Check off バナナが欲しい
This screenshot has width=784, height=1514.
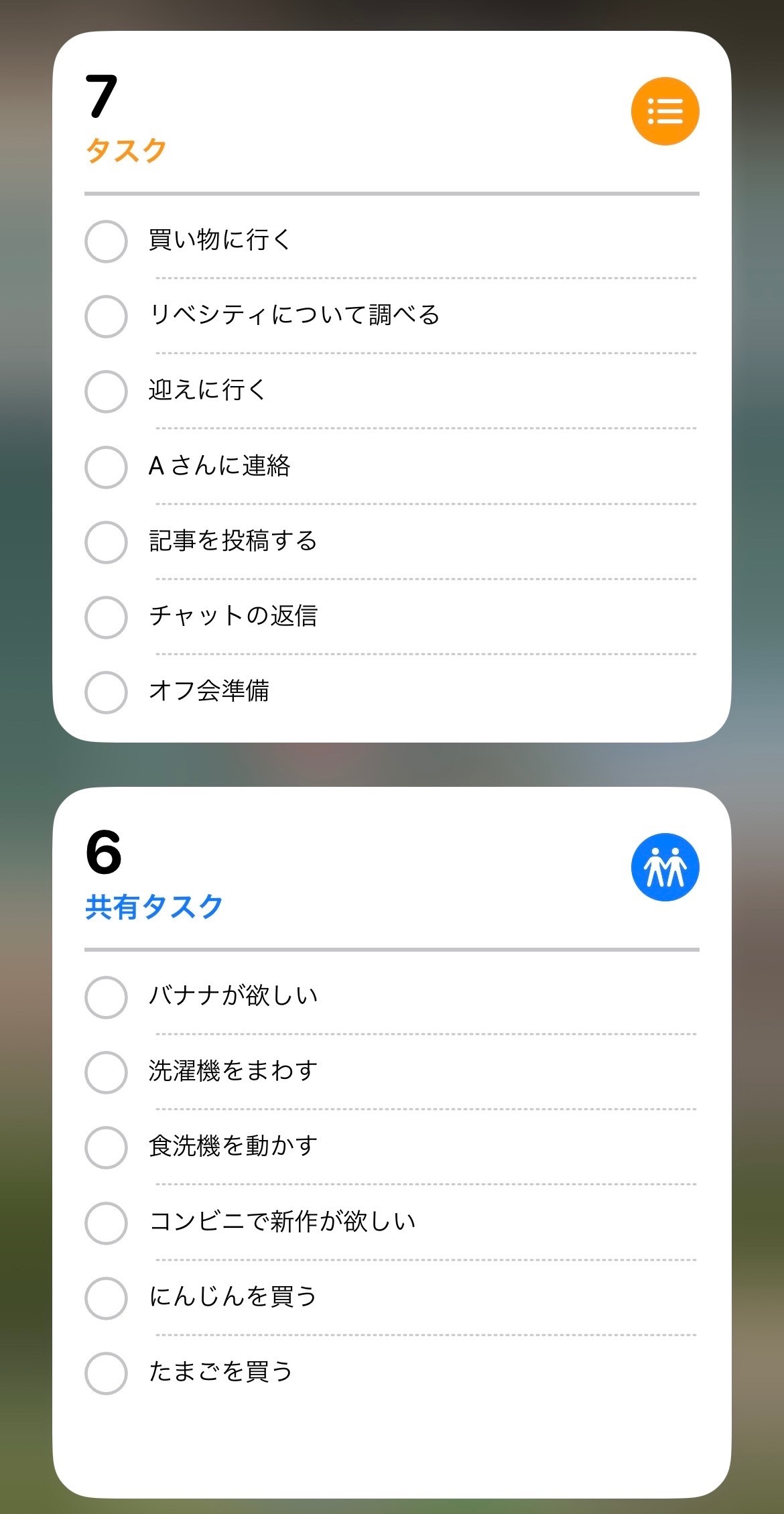click(106, 997)
